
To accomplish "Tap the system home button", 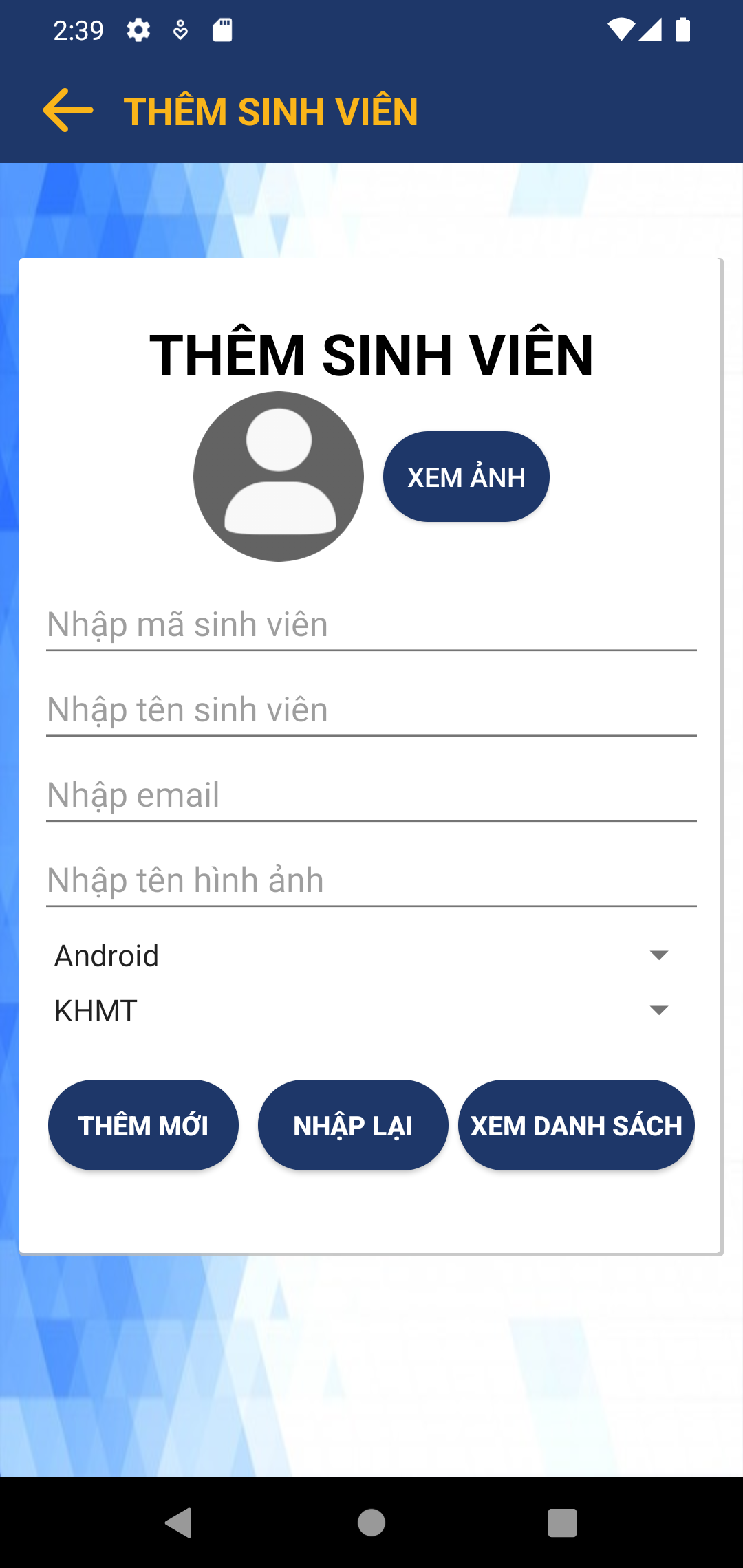I will [371, 1523].
